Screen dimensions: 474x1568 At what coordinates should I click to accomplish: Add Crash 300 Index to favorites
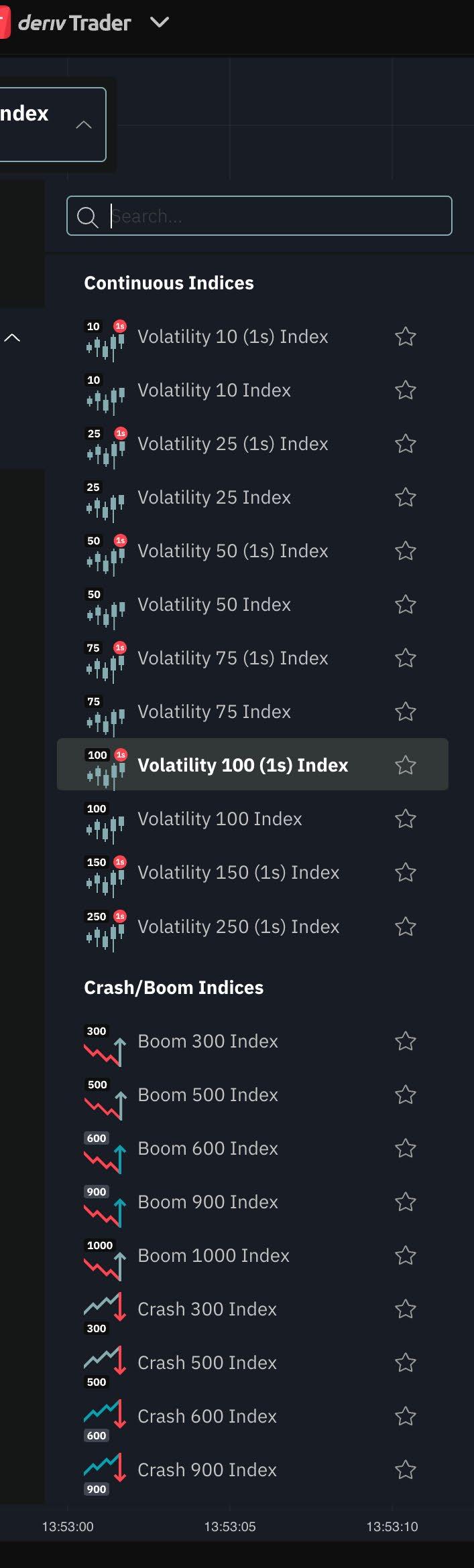click(x=405, y=1309)
